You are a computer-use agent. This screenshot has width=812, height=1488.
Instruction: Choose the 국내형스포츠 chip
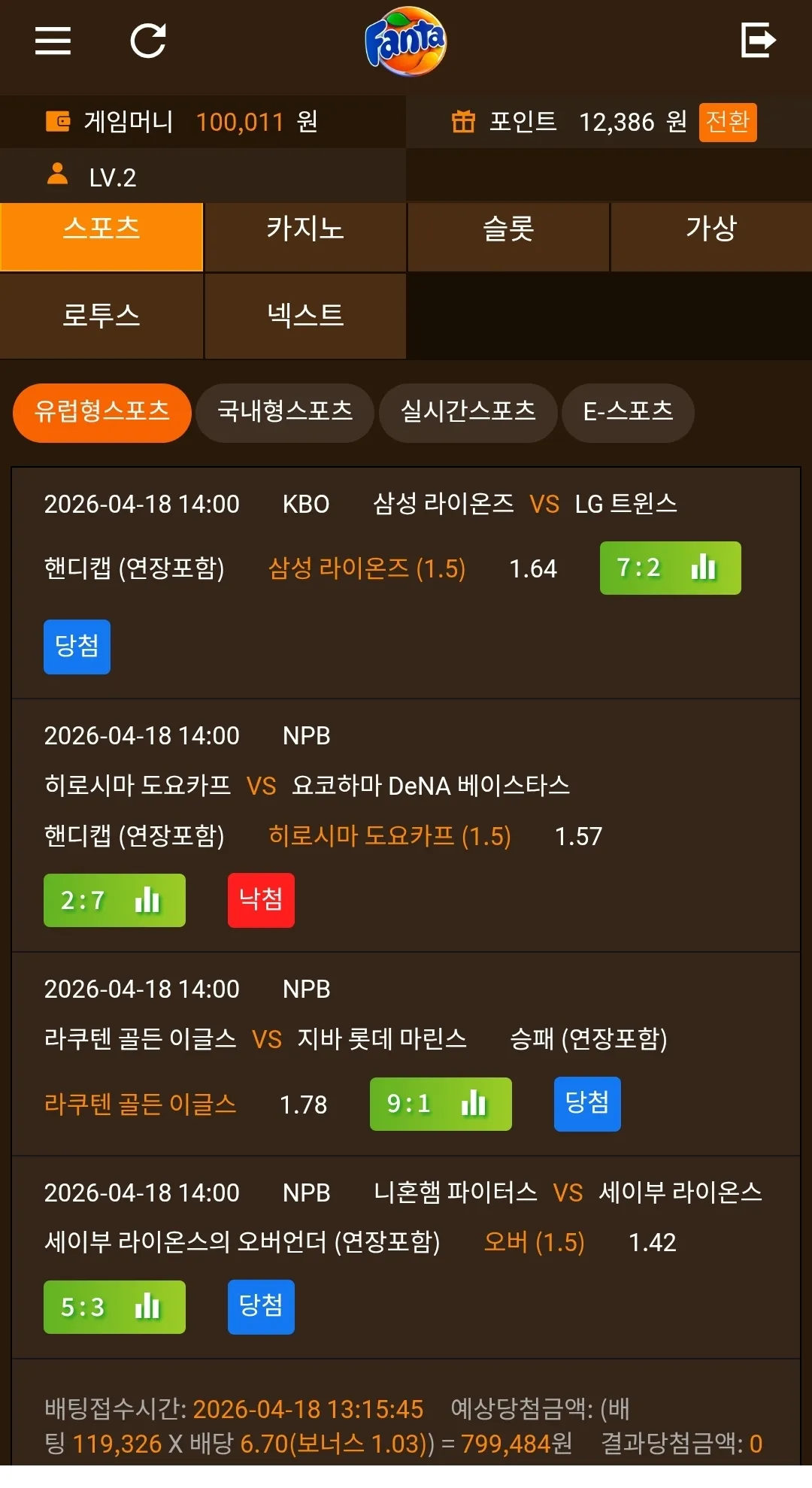pos(285,413)
